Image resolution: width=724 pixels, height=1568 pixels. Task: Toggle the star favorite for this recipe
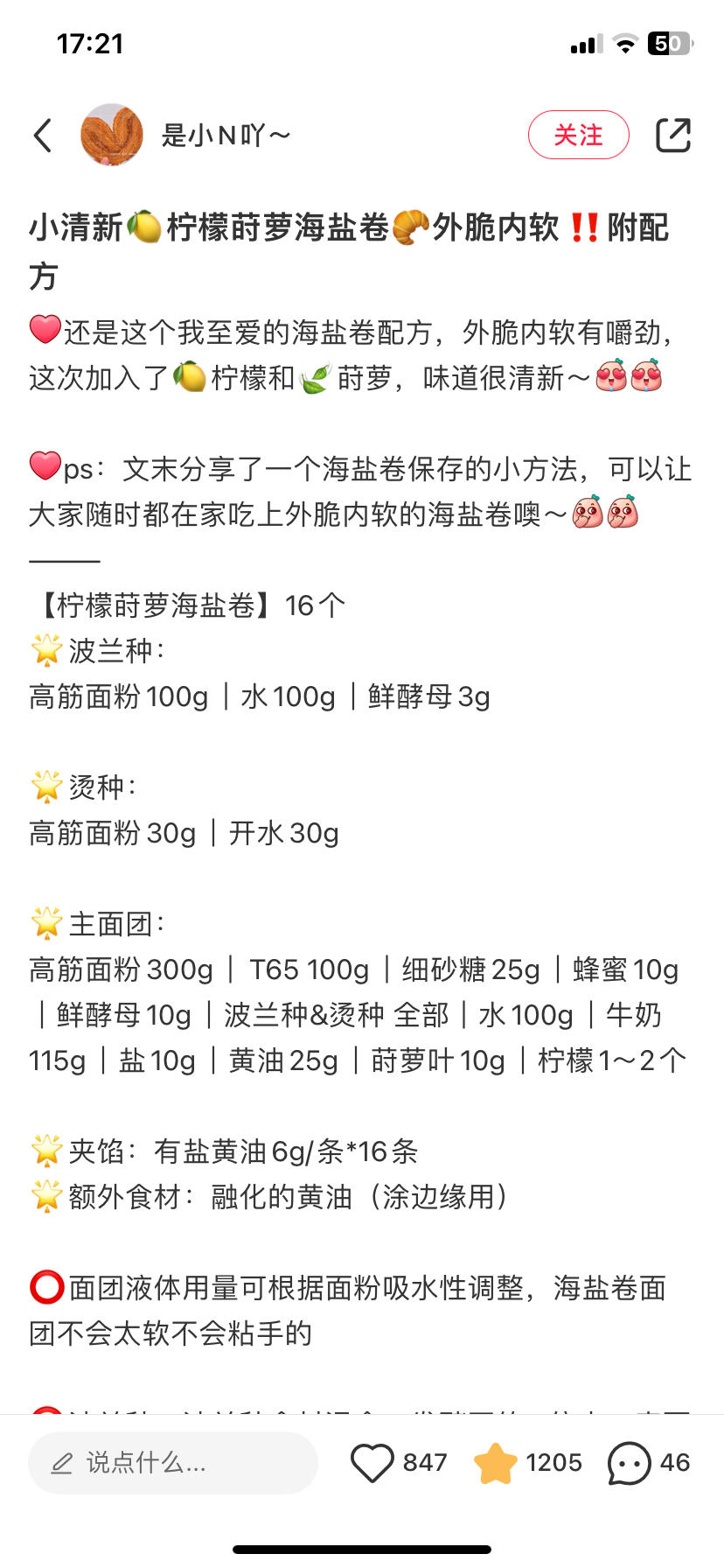pos(495,1462)
